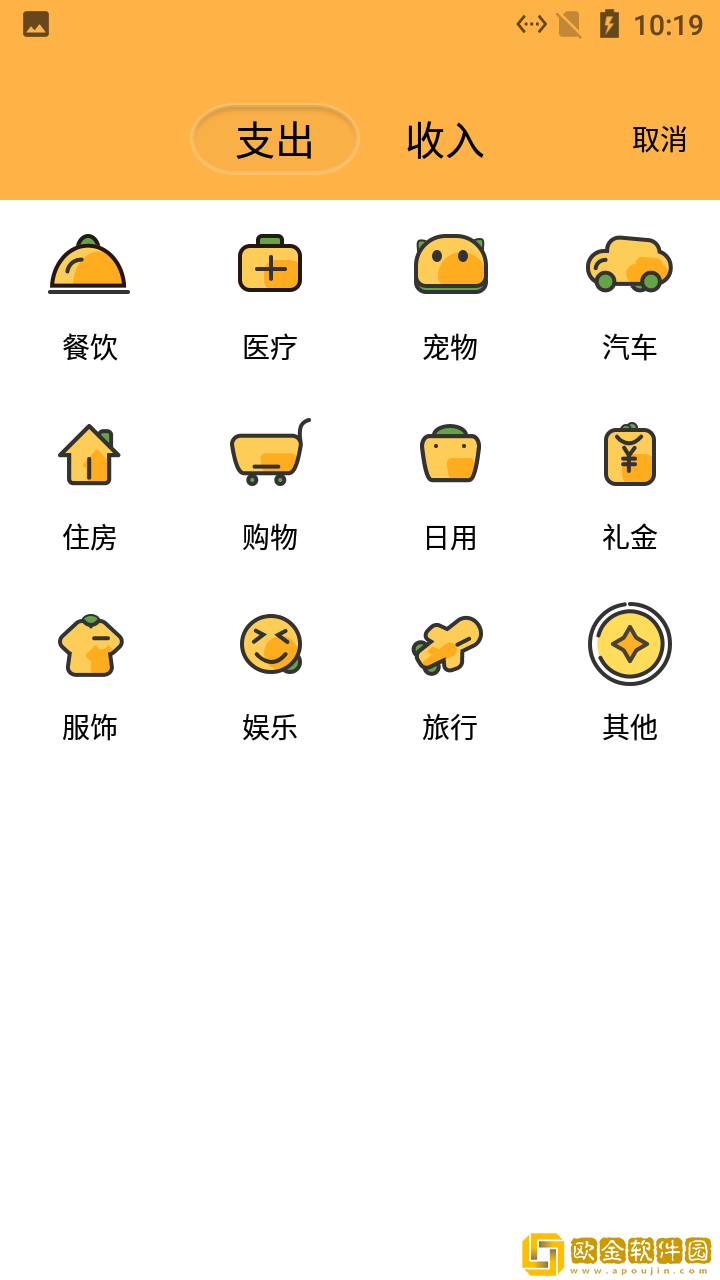Open the image gallery icon in status bar
Screen dimensions: 720x1280
click(35, 25)
